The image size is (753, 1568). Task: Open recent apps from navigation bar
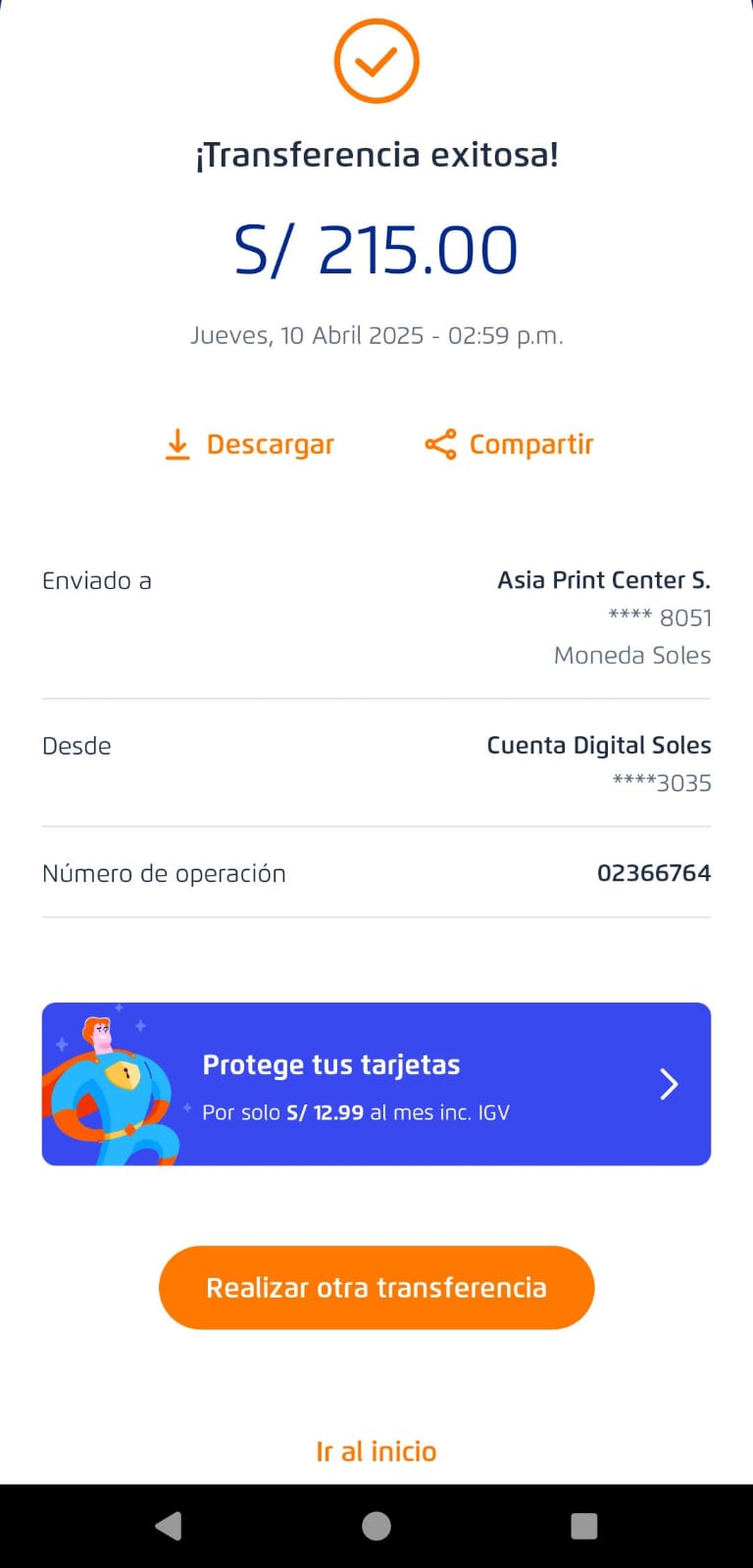click(x=584, y=1526)
